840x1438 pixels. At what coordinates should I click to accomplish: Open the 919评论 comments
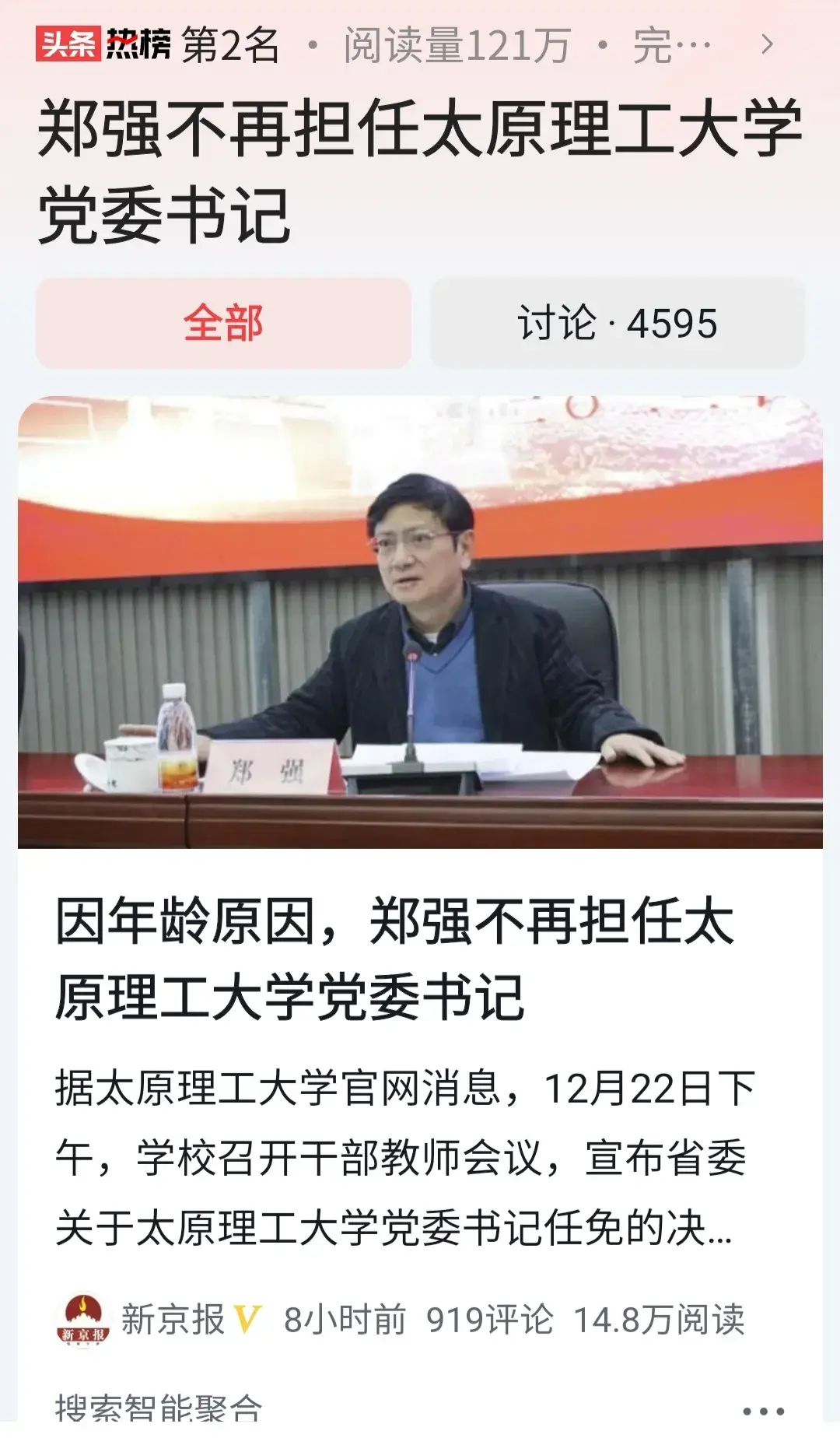(489, 1320)
